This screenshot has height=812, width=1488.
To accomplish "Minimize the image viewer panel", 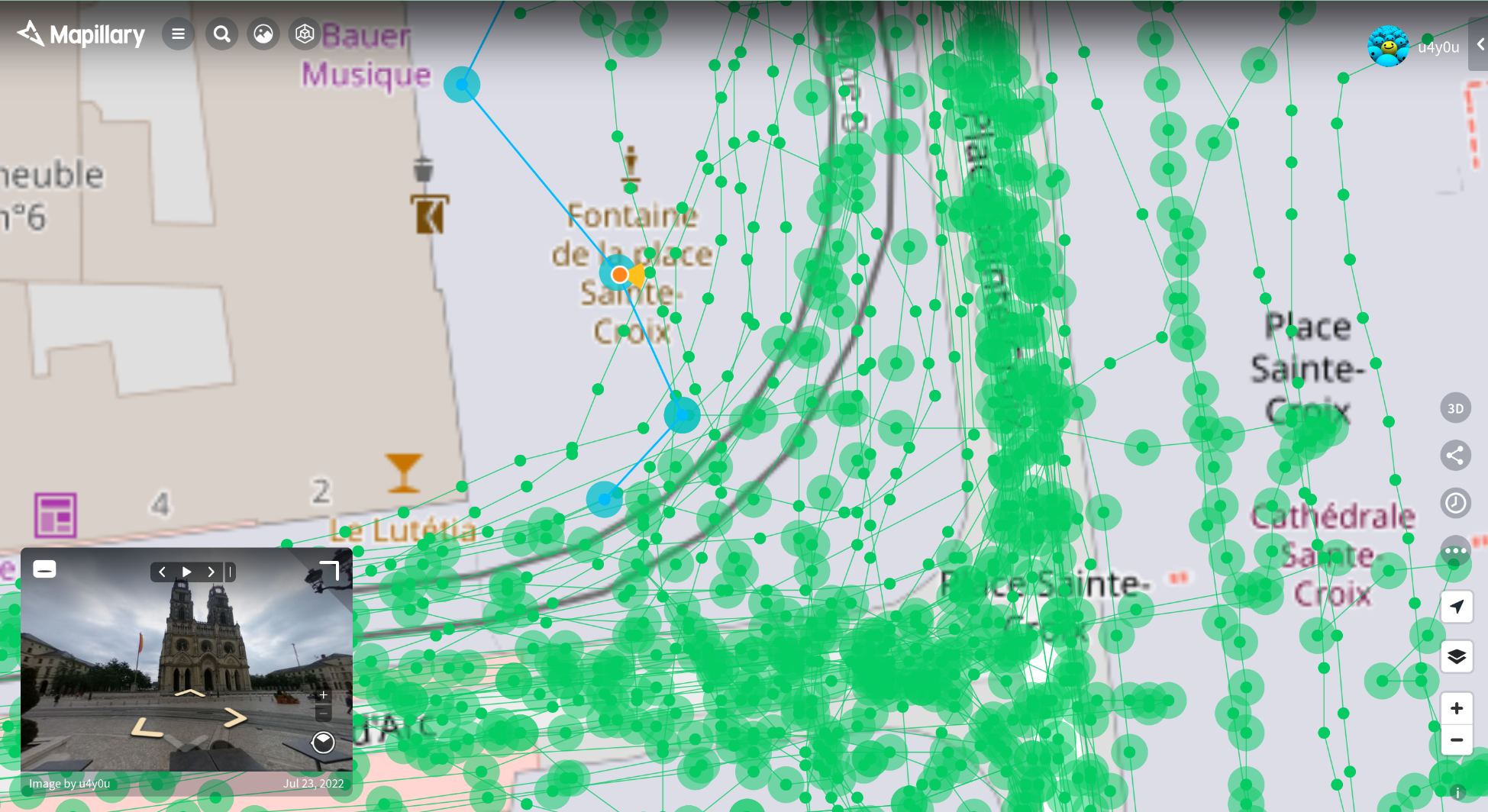I will [44, 570].
